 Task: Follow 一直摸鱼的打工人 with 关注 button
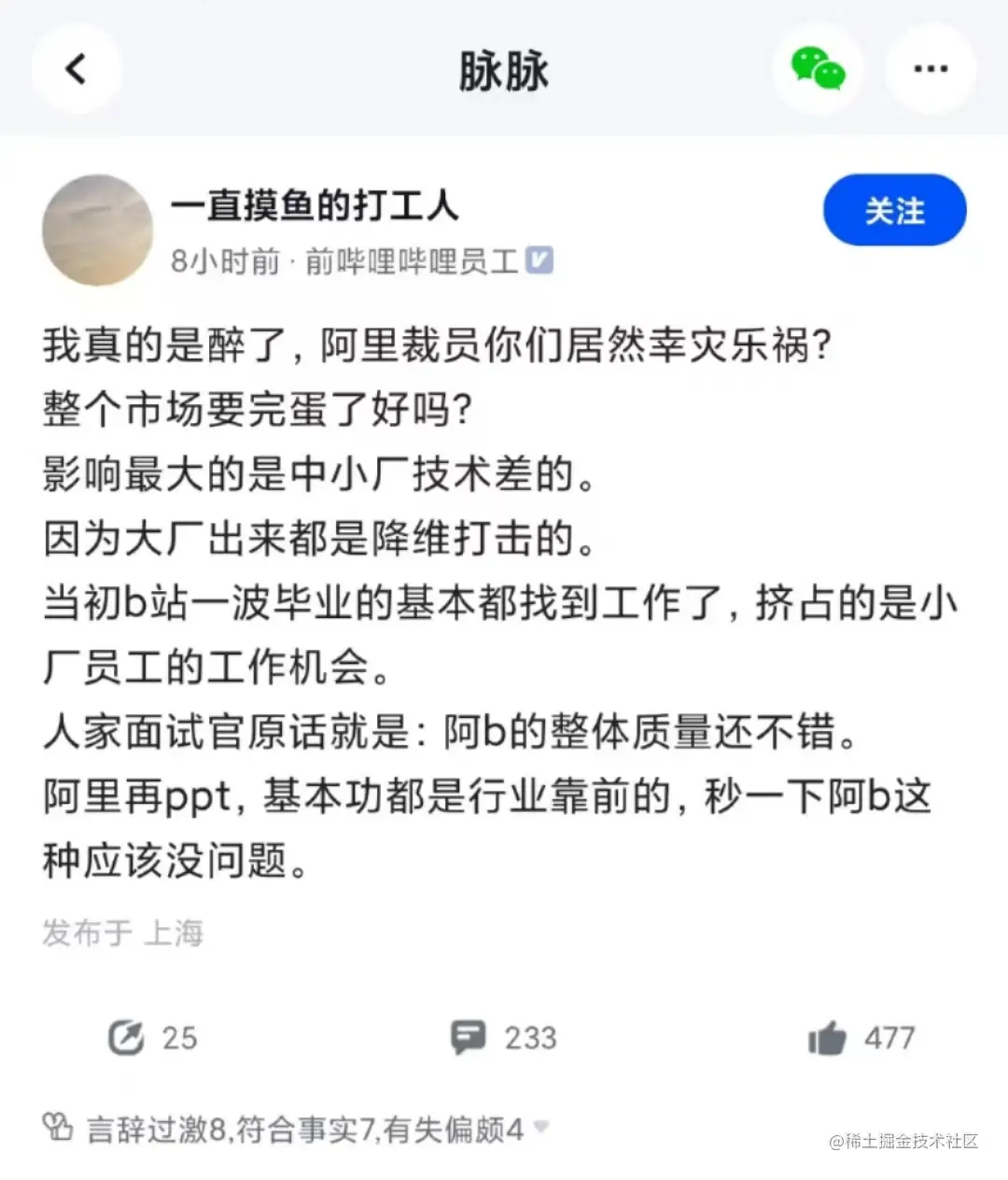point(894,210)
